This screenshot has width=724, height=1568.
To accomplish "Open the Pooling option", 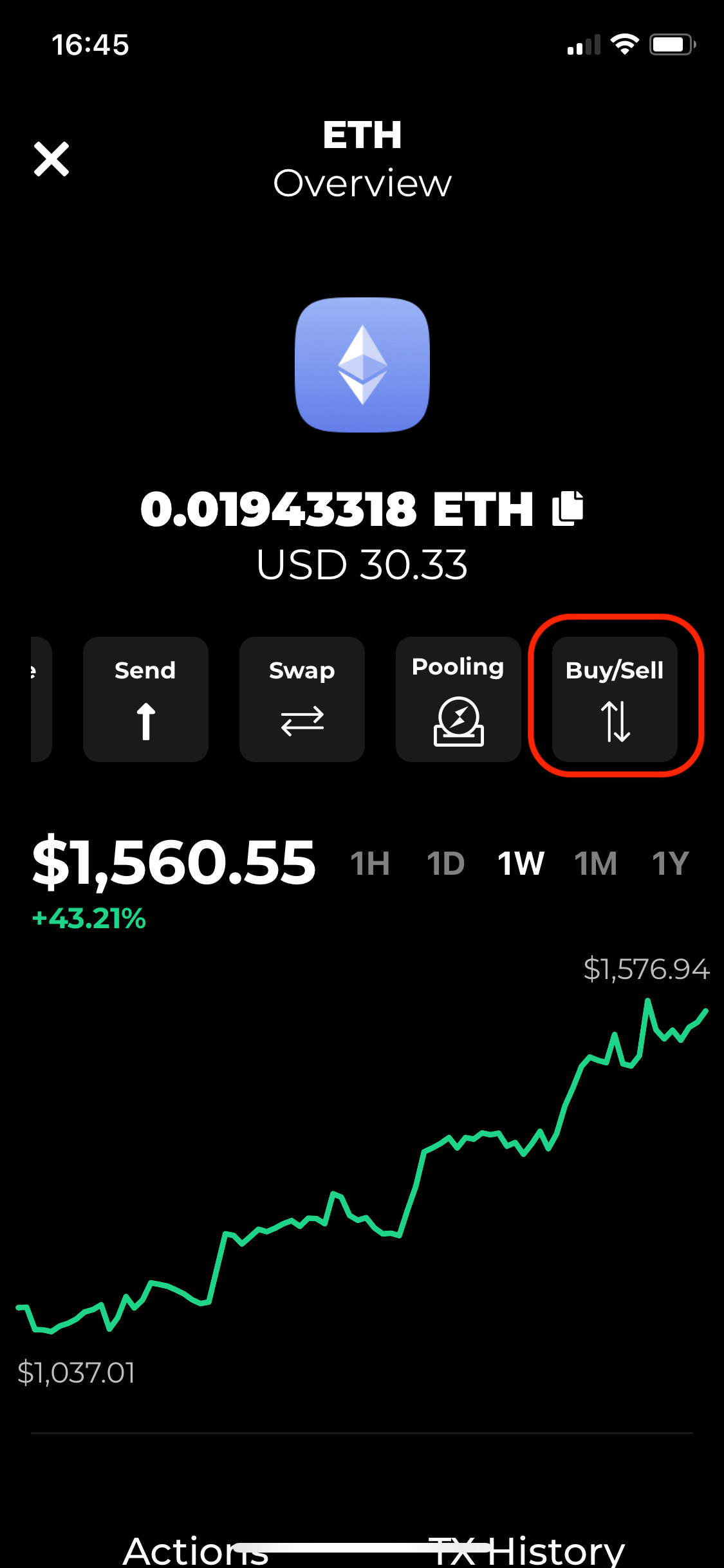I will point(458,699).
